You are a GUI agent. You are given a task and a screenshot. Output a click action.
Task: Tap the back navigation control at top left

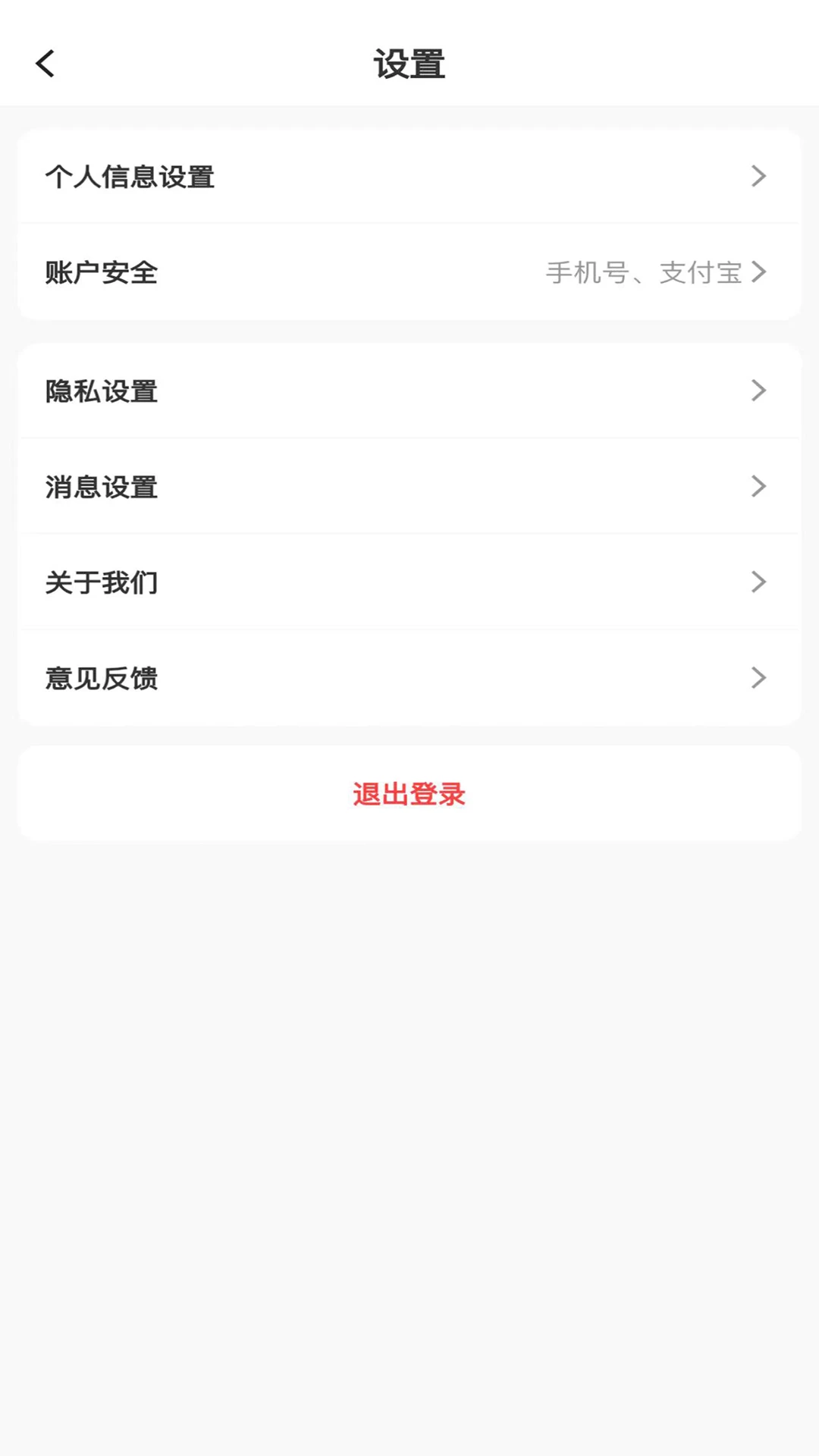pyautogui.click(x=45, y=64)
